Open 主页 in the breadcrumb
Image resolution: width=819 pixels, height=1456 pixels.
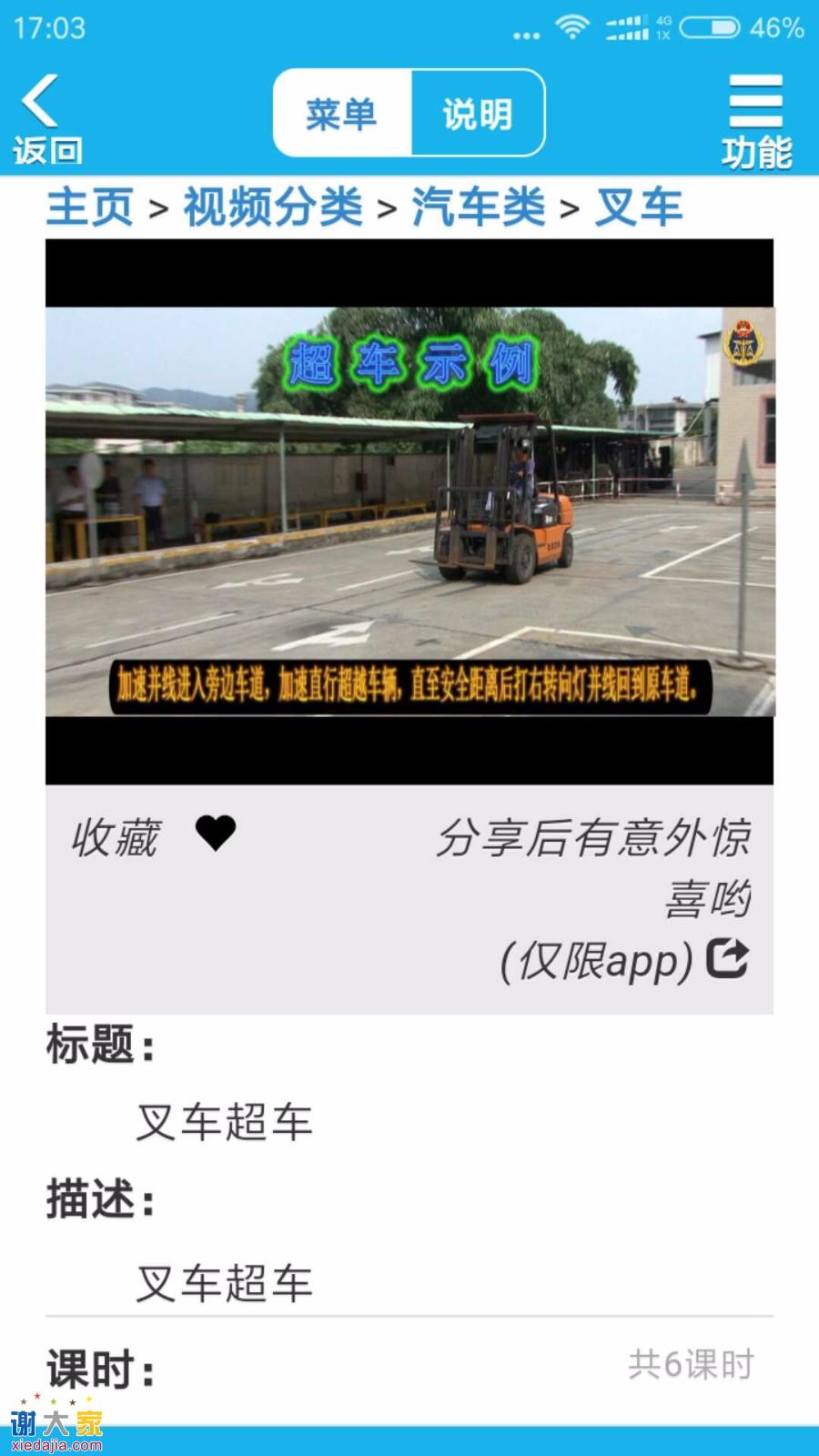[x=90, y=207]
